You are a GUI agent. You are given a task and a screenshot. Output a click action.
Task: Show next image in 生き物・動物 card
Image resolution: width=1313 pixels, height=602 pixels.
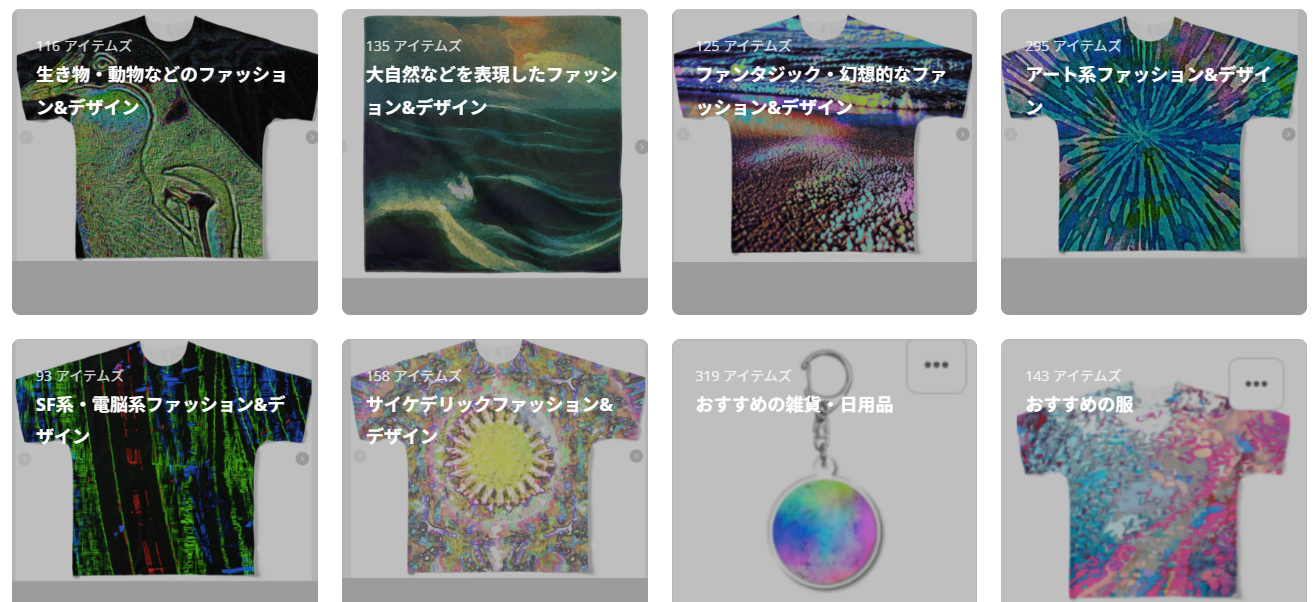tap(311, 137)
